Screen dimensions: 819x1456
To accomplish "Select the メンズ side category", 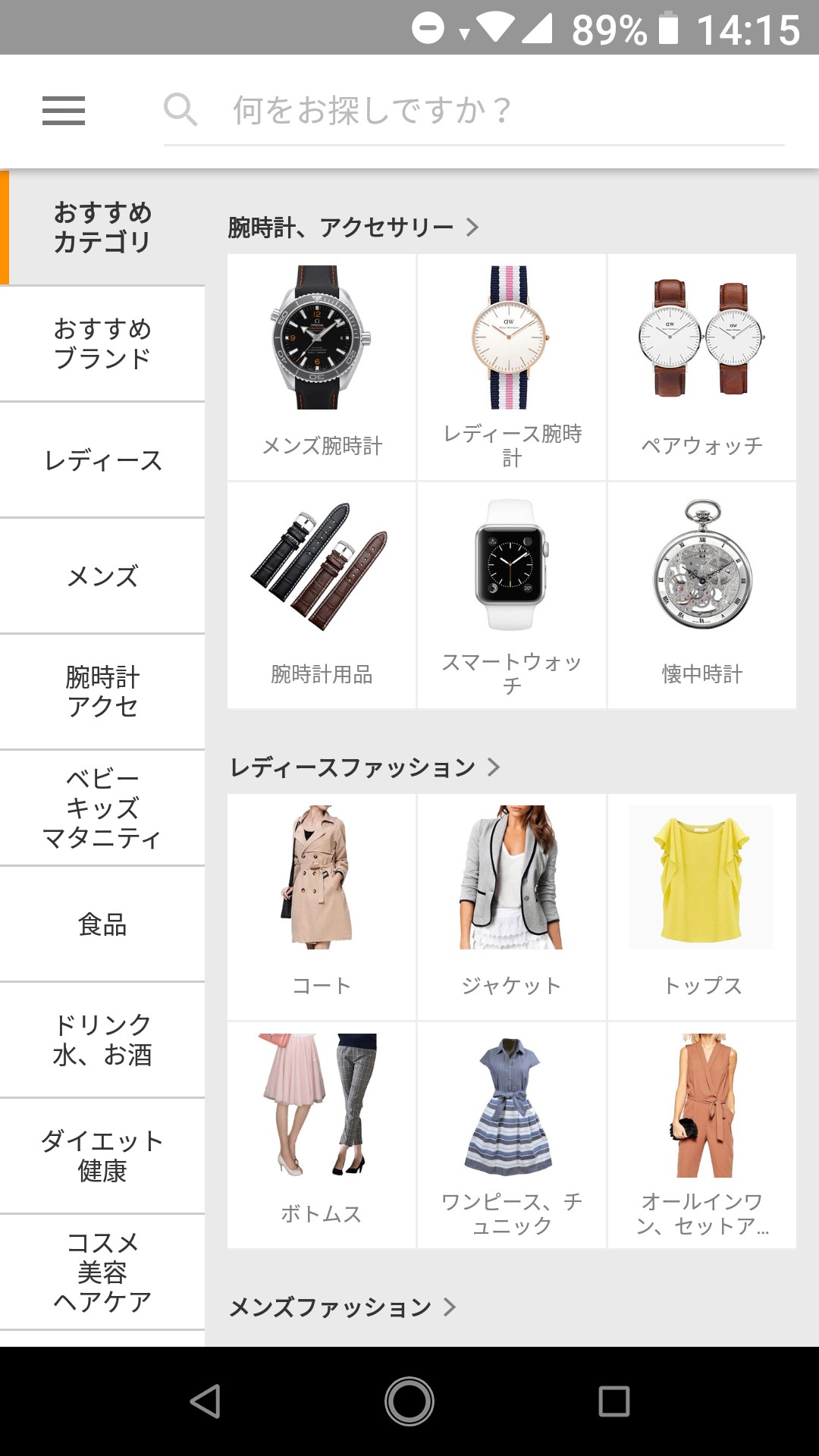I will click(x=102, y=576).
